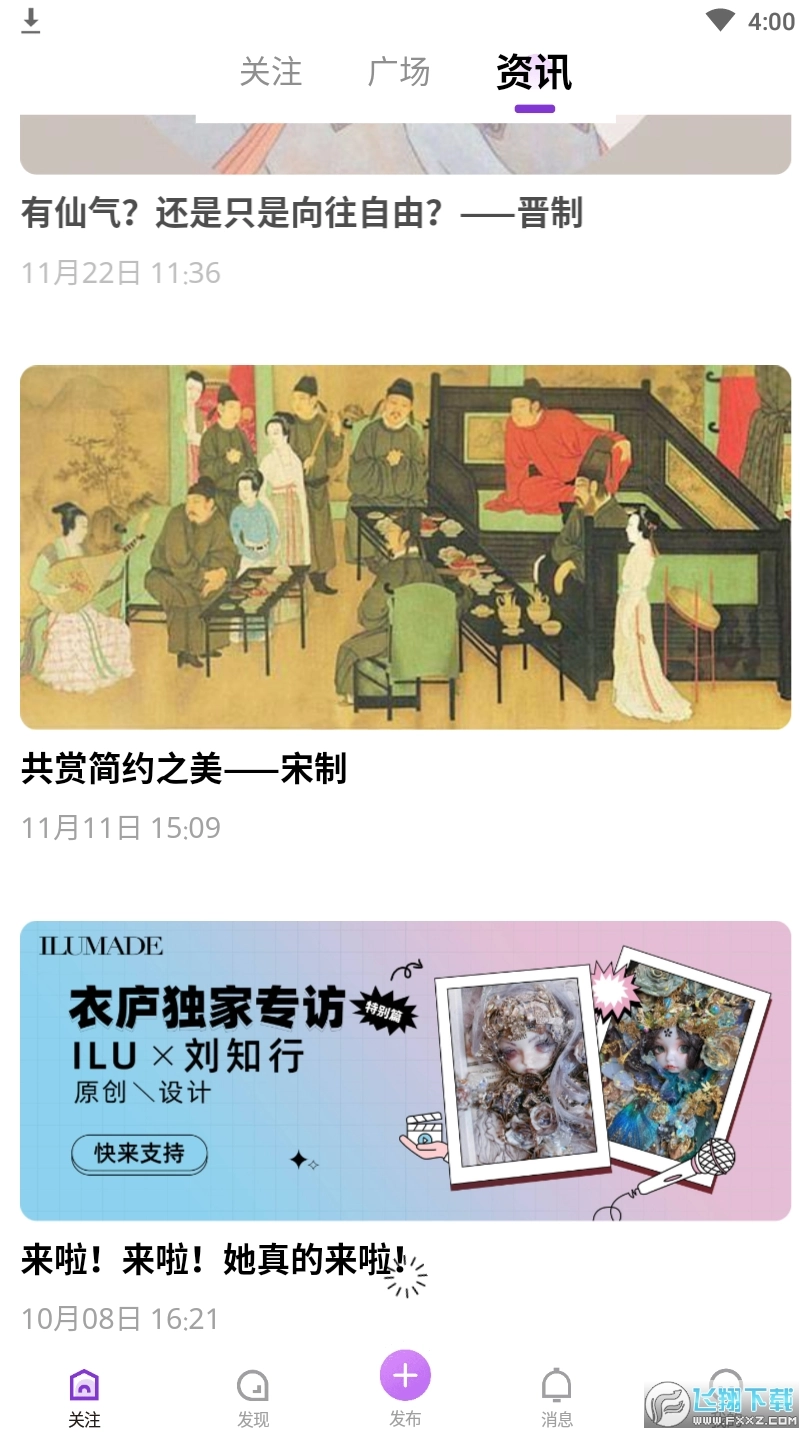
Task: Tap the ILUMADE interview banner image
Action: pyautogui.click(x=404, y=1067)
